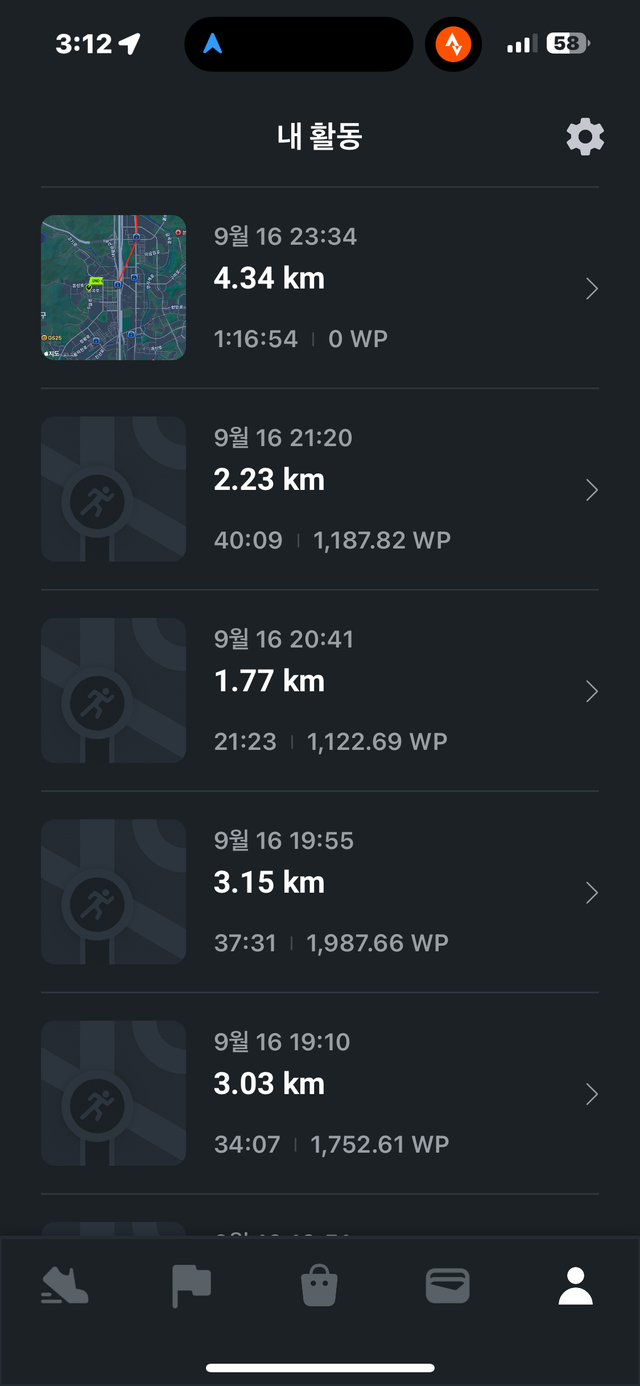Open the settings gear
The image size is (640, 1386).
[585, 136]
